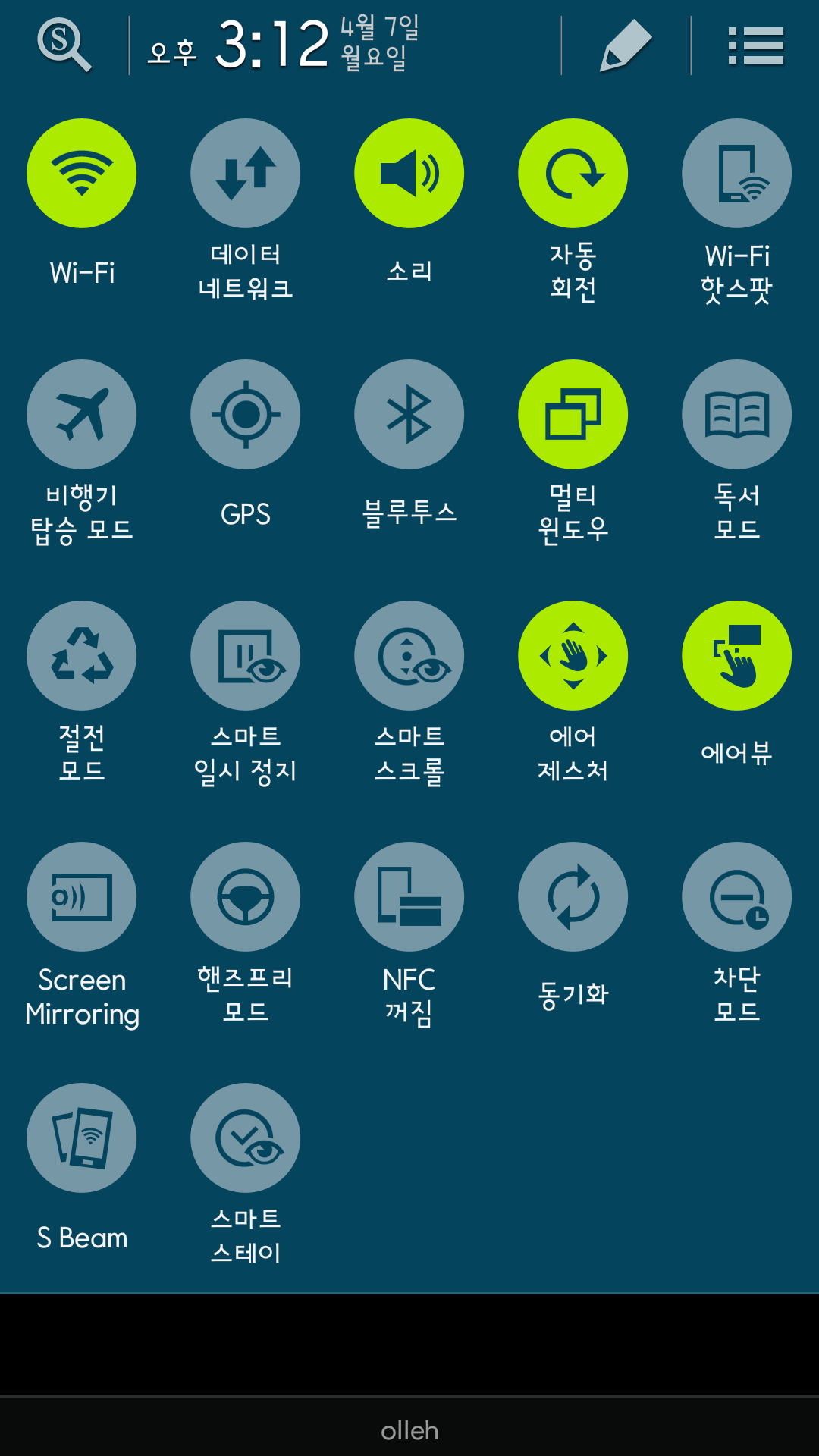This screenshot has width=819, height=1456.
Task: Disable 멀티 윈도우 multi window
Action: coord(573,415)
